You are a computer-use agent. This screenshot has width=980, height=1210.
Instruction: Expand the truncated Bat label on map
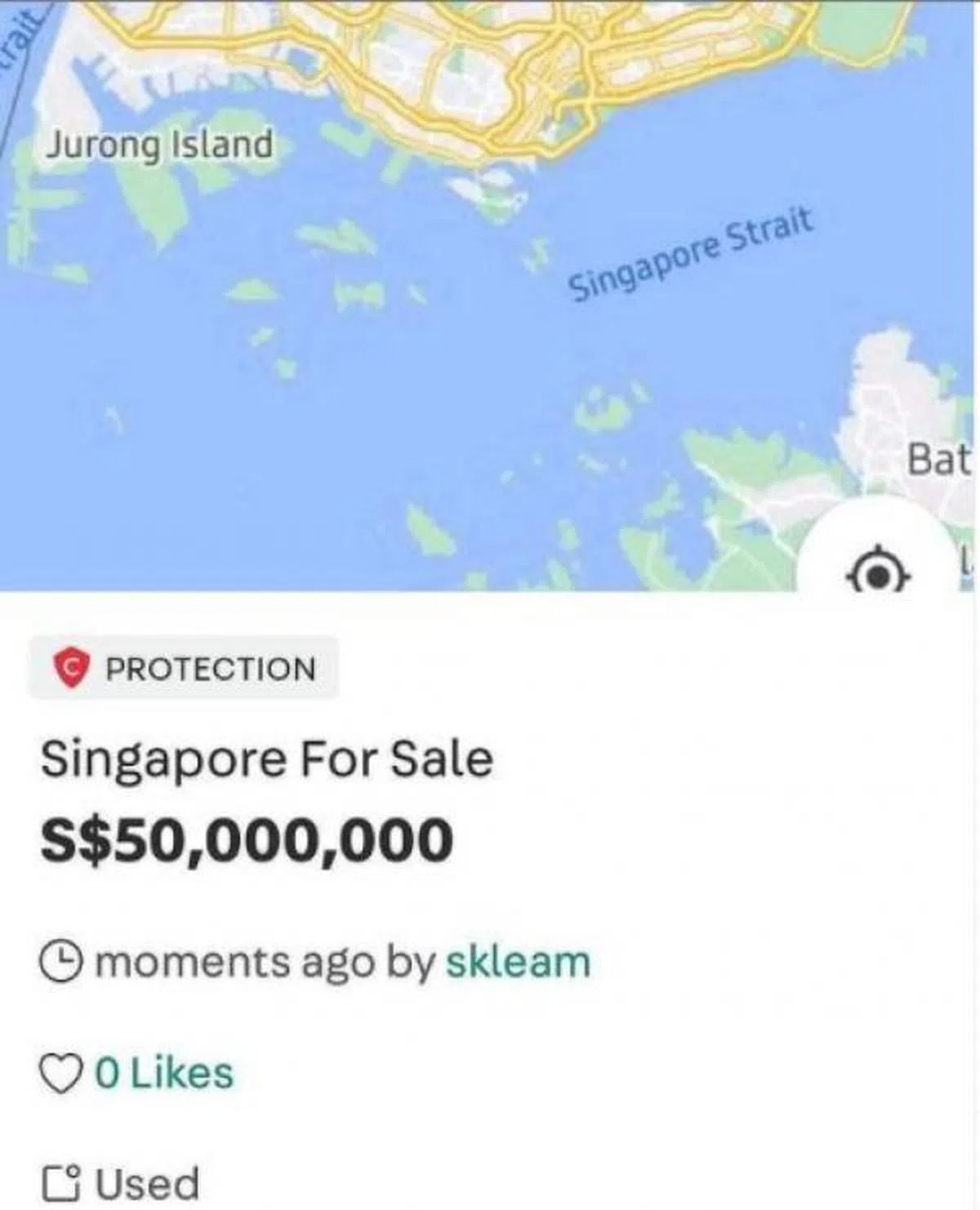coord(941,460)
